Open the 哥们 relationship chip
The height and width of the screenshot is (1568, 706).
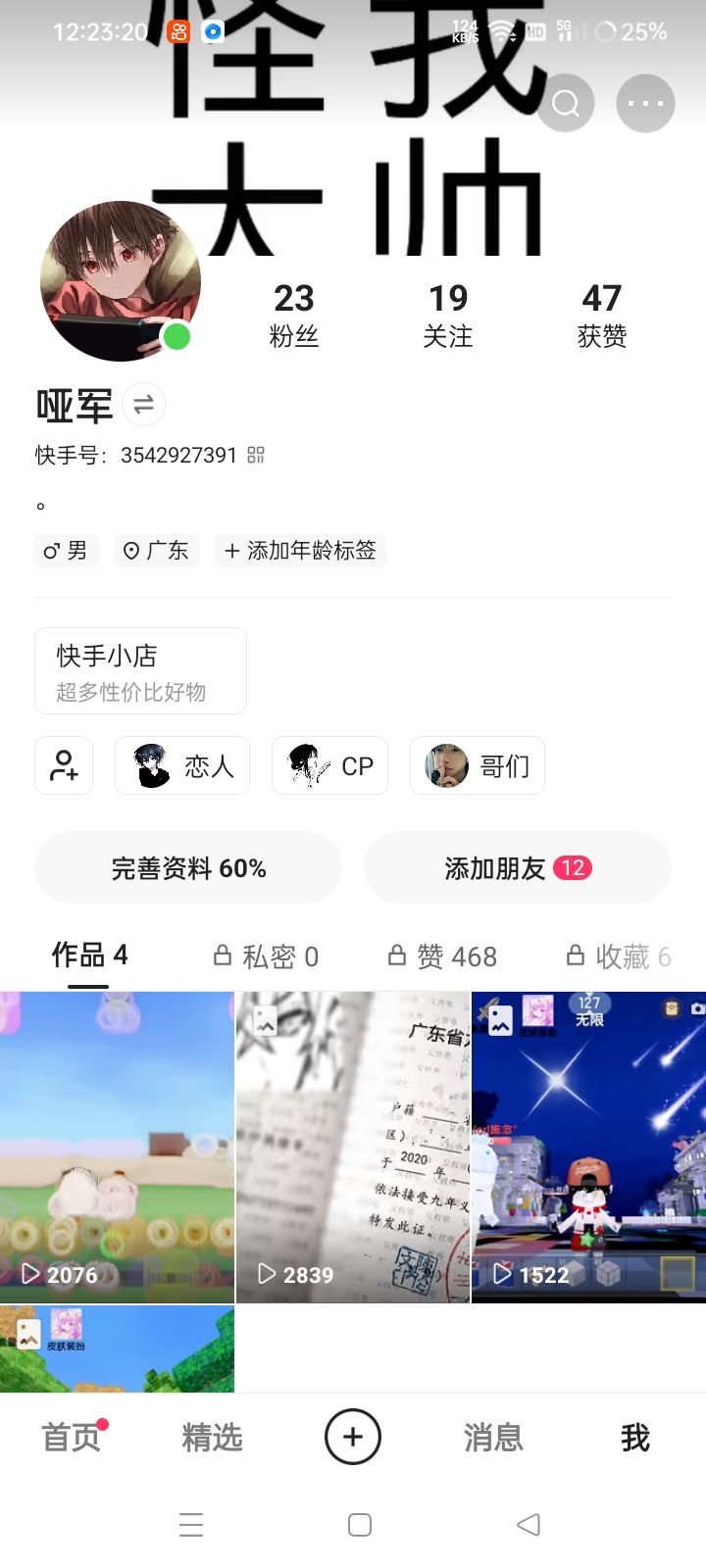478,765
